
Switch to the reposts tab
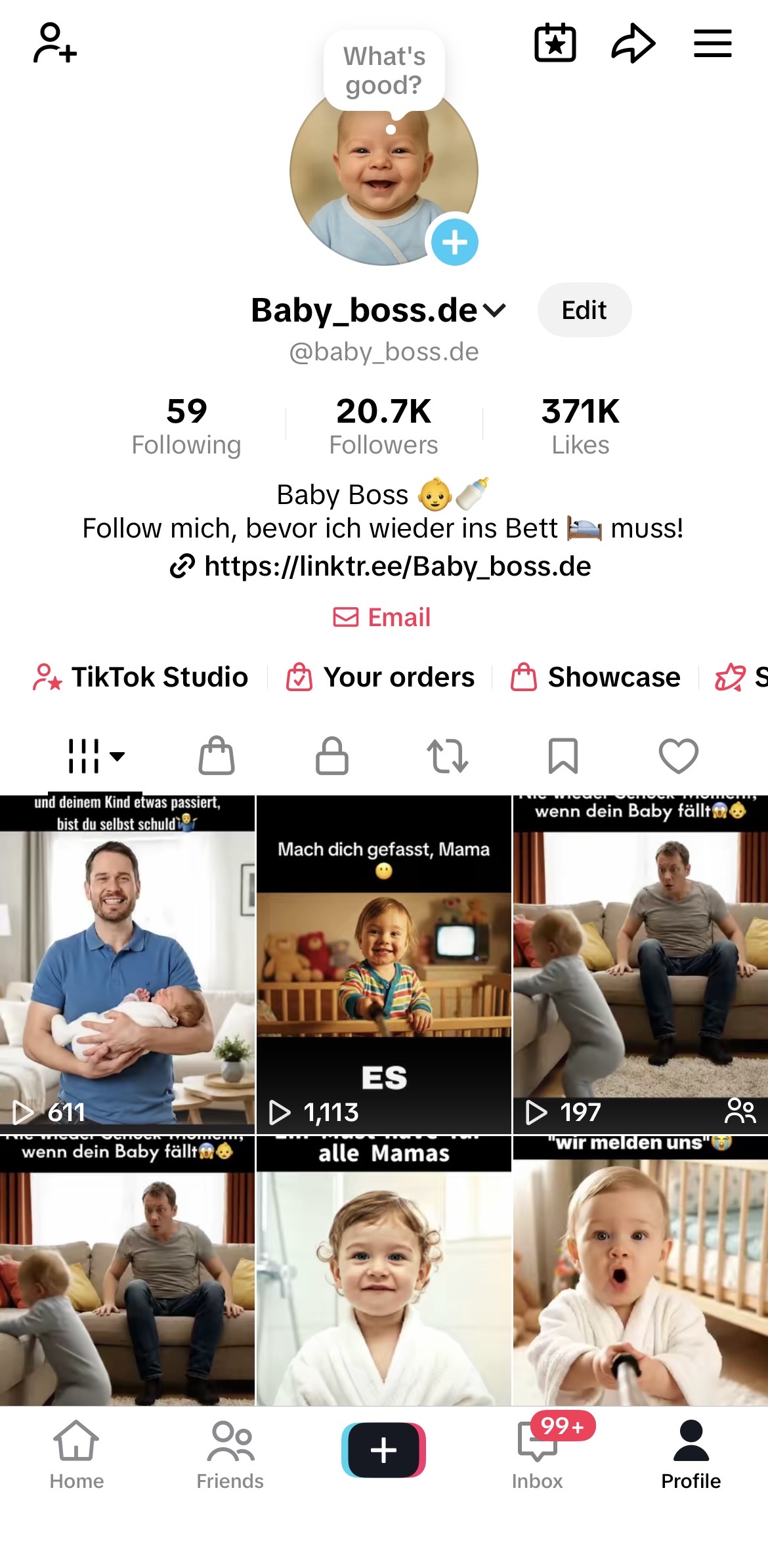448,756
